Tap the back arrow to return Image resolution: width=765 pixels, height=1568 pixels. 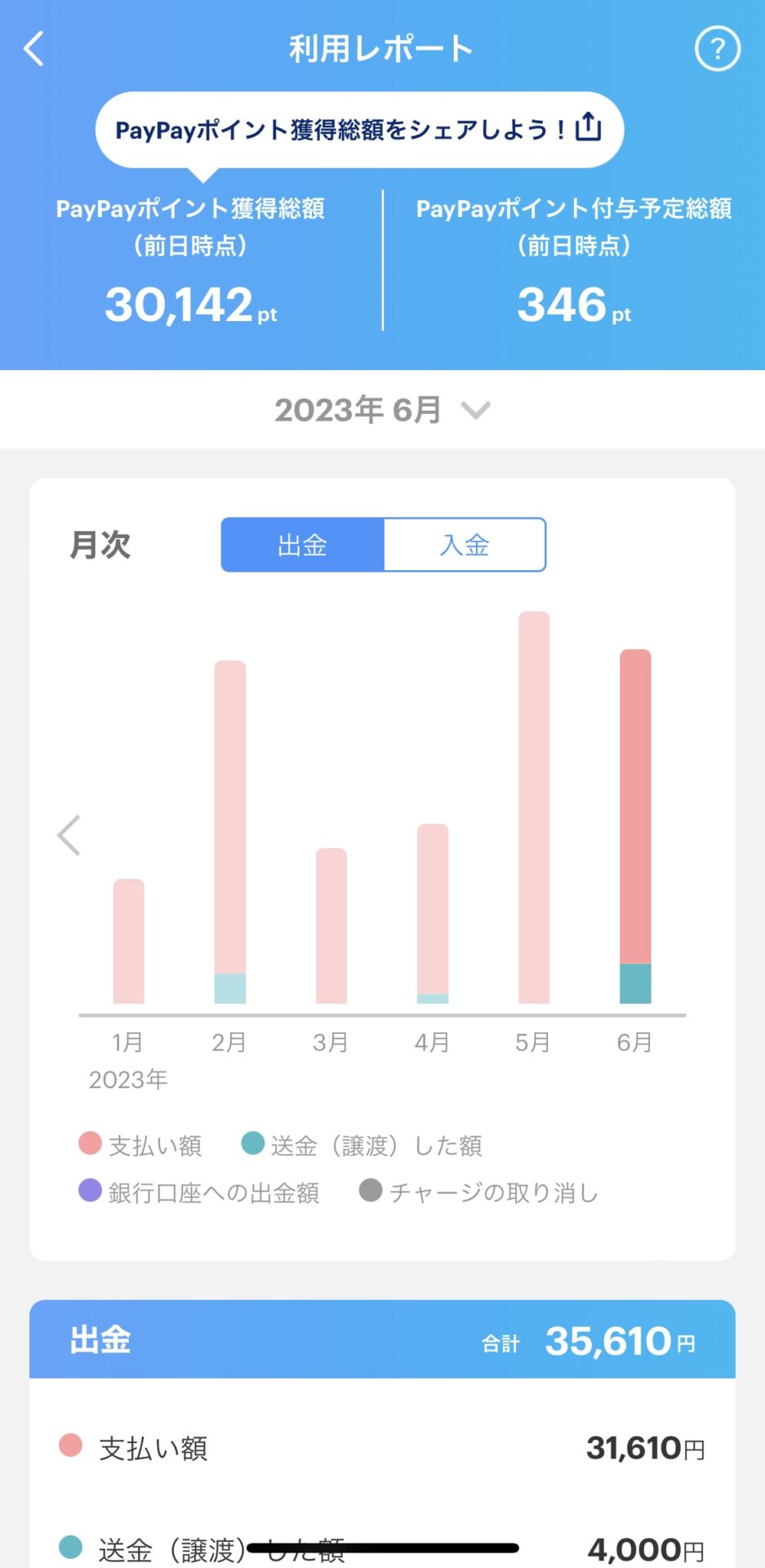[x=33, y=47]
